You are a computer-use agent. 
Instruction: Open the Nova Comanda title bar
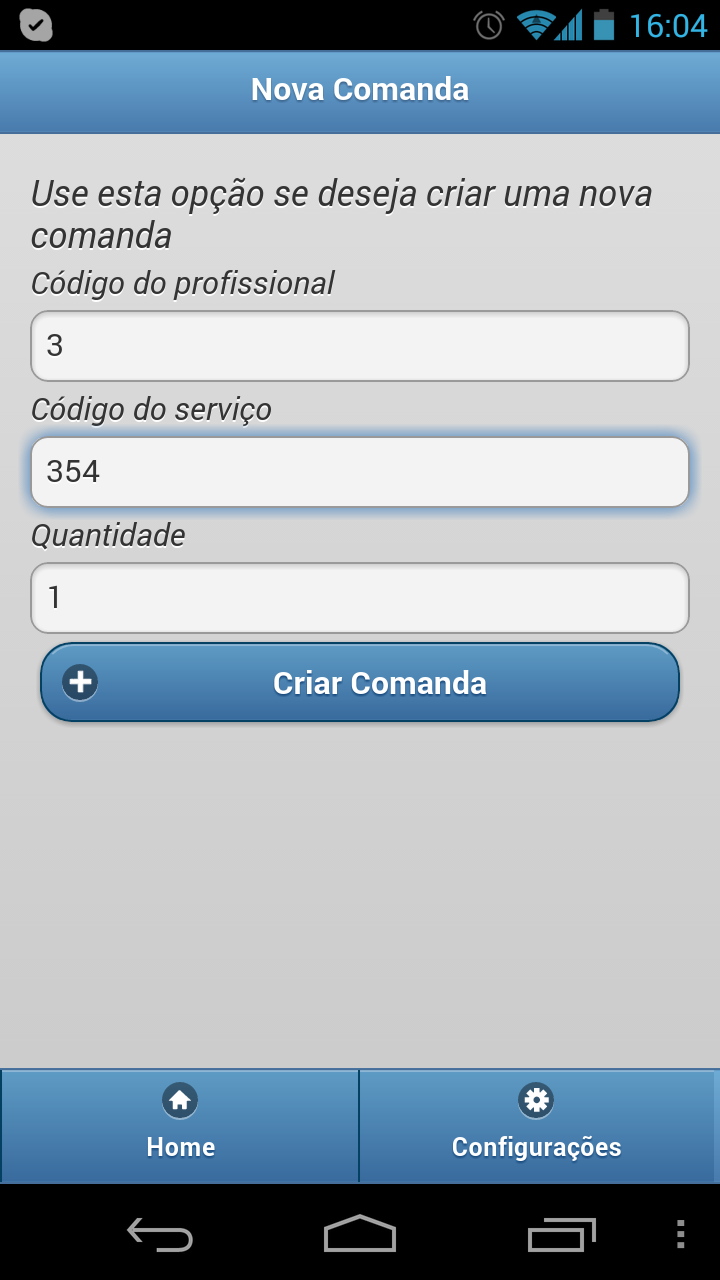click(360, 89)
